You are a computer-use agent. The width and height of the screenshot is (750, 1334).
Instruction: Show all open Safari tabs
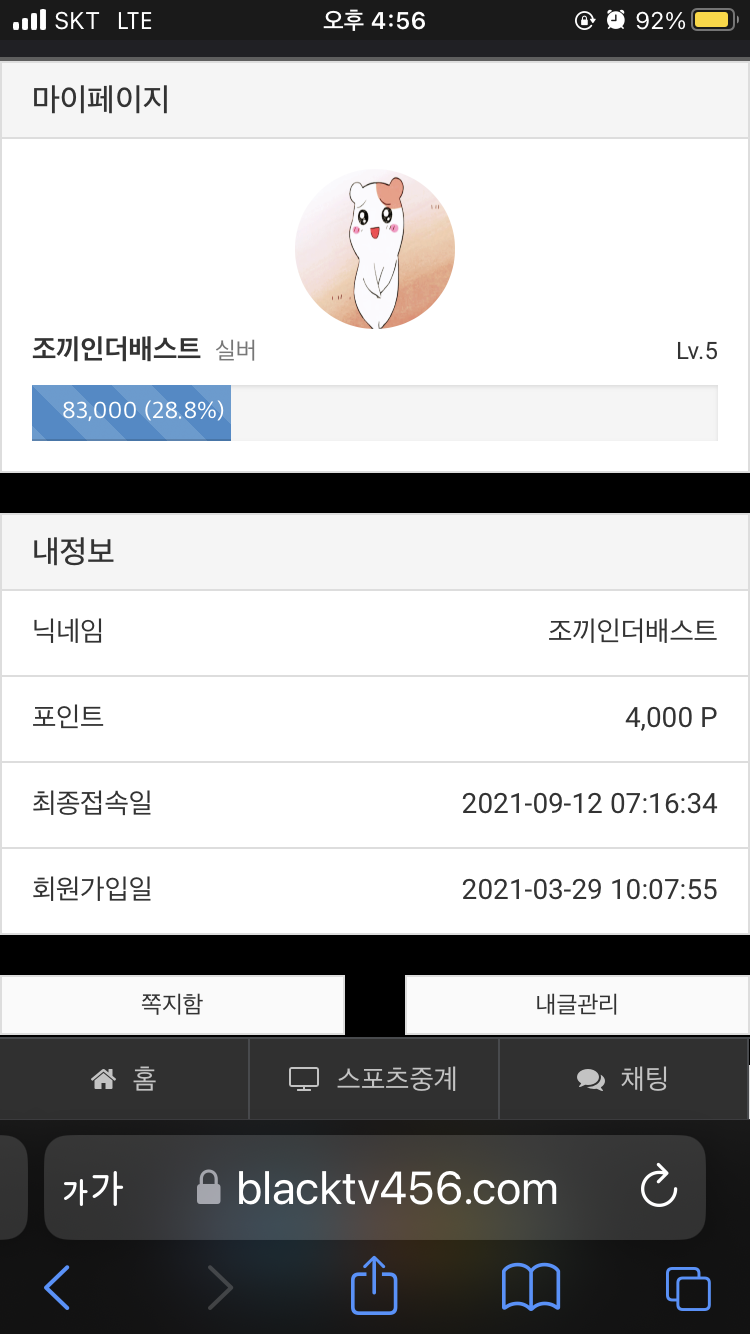click(x=688, y=1287)
